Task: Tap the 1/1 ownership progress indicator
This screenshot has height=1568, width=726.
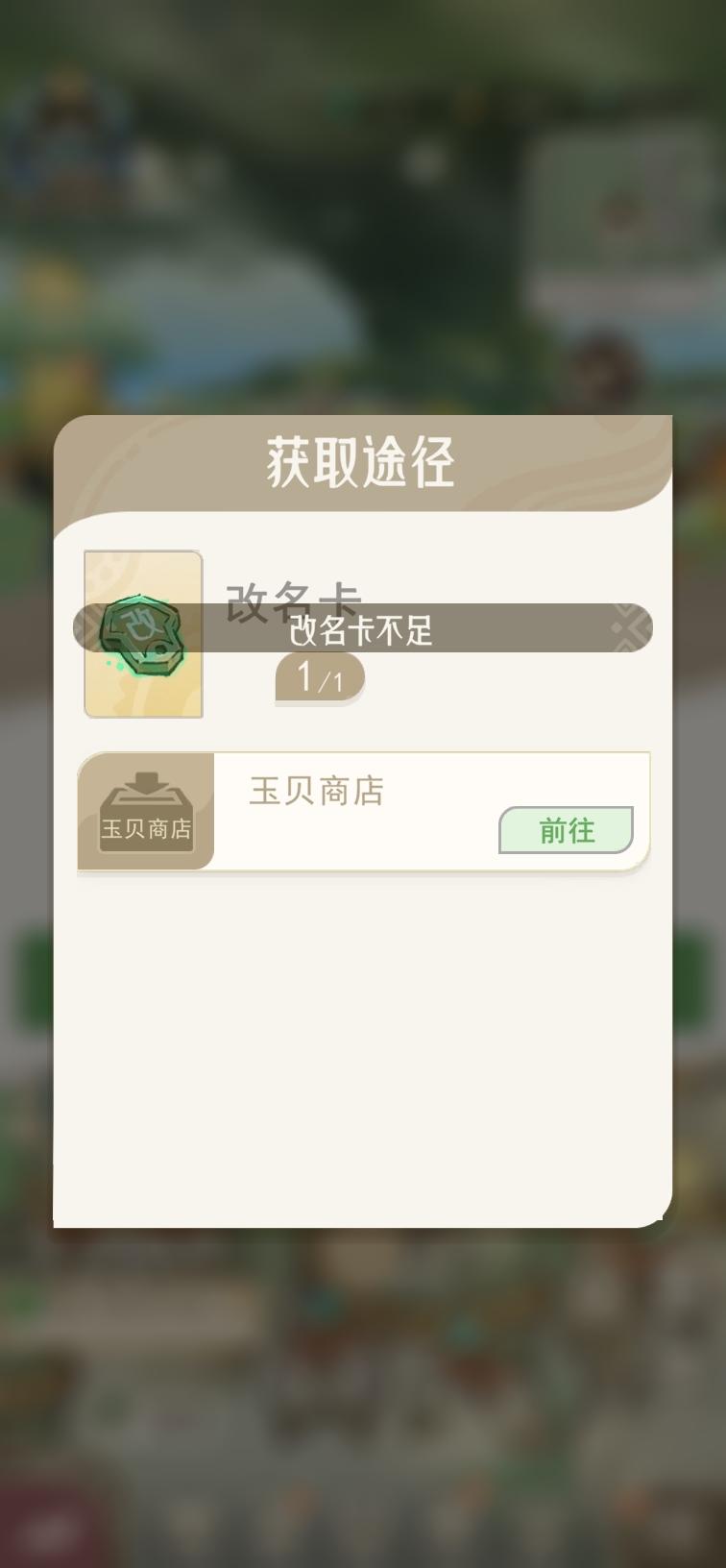Action: (318, 676)
